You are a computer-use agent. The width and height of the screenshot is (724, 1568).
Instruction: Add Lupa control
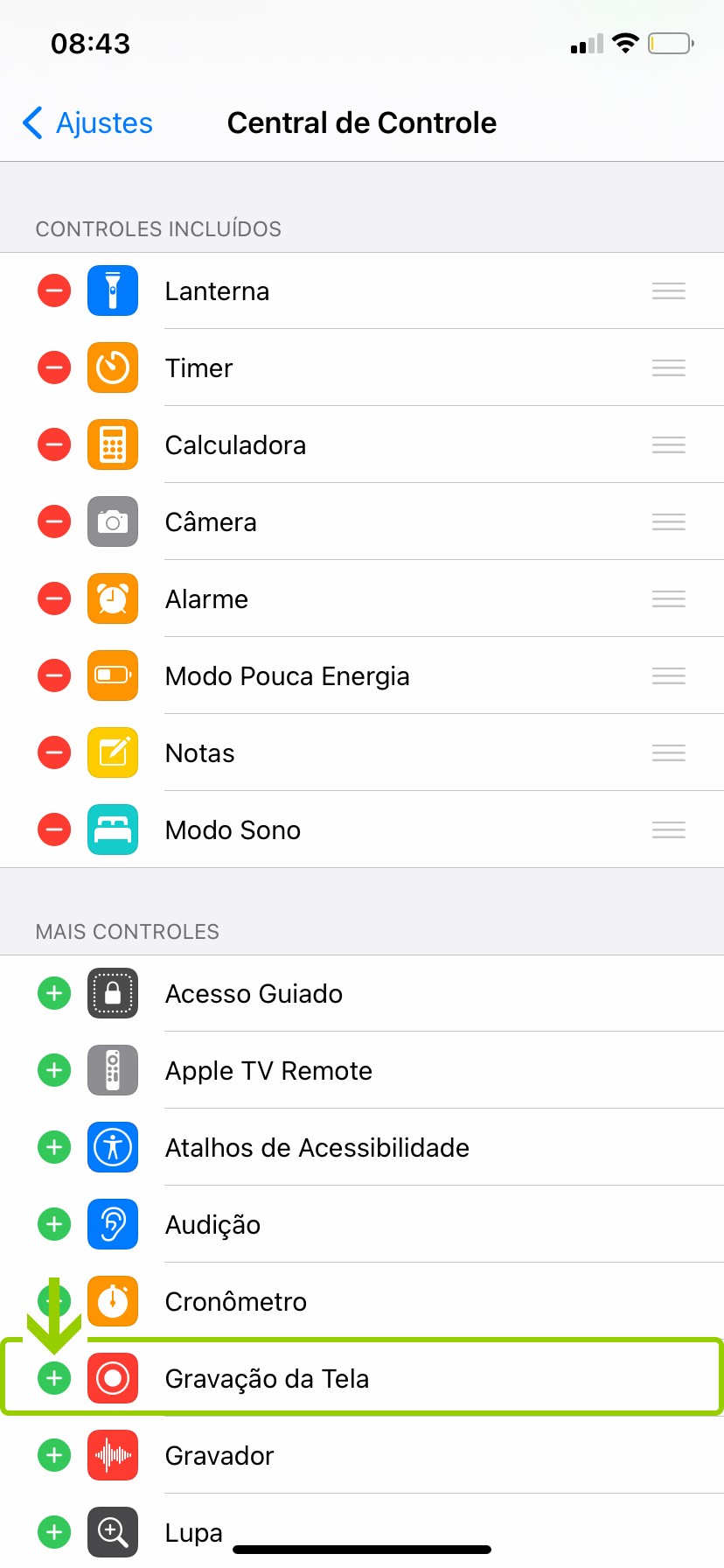tap(54, 1532)
